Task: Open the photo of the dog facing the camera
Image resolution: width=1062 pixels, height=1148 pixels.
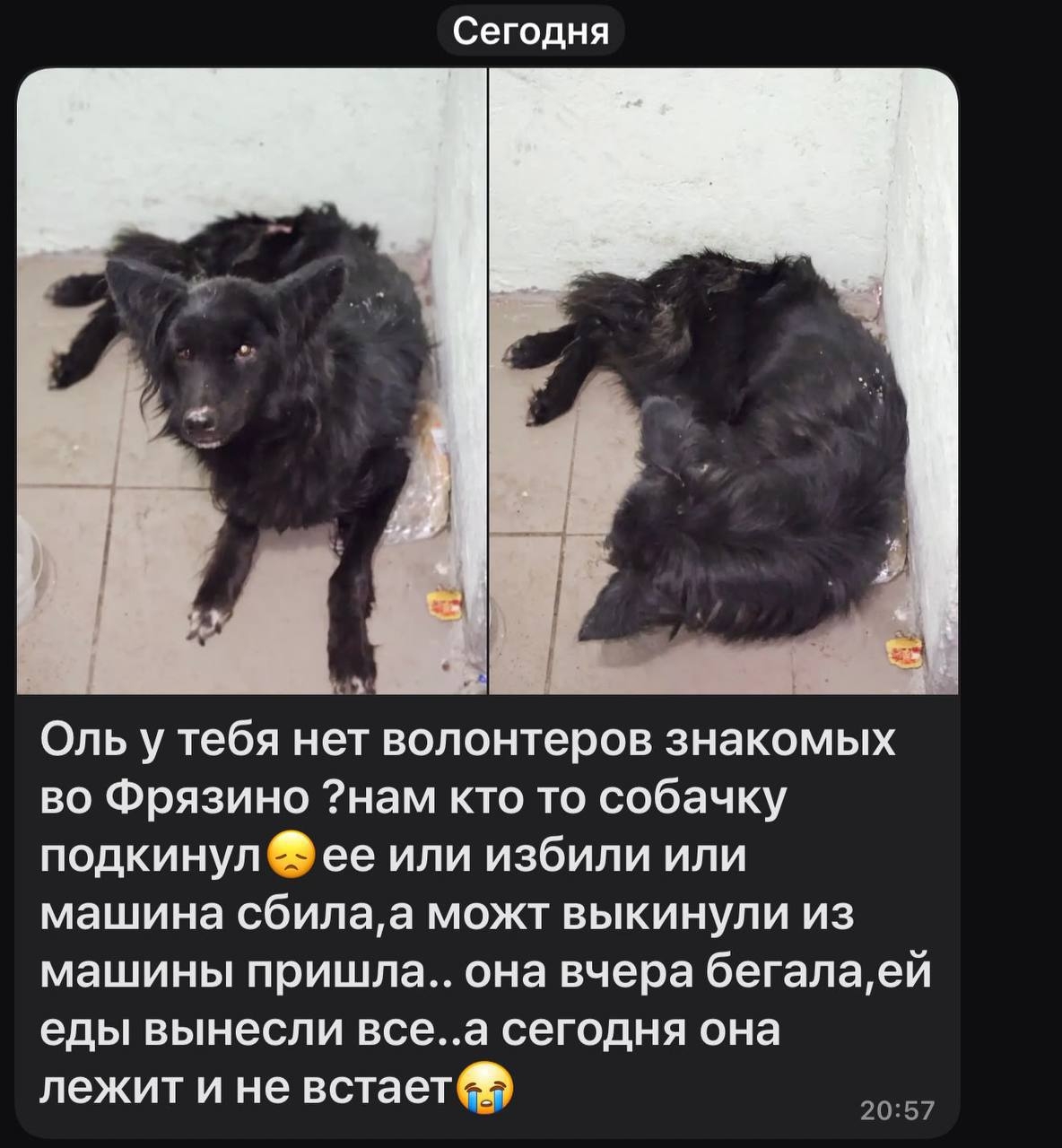Action: [x=251, y=381]
